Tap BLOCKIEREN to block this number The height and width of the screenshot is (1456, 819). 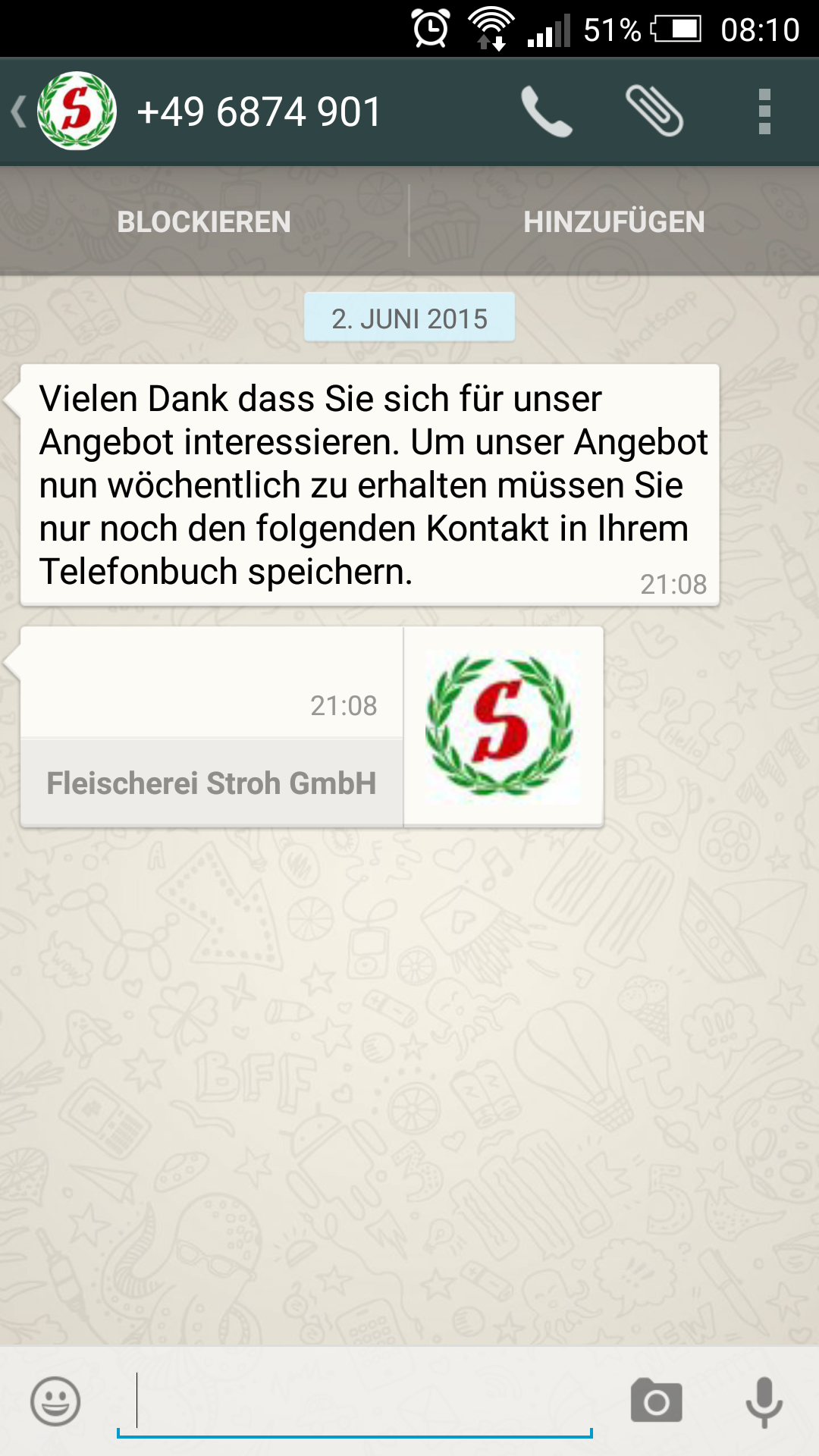[204, 222]
